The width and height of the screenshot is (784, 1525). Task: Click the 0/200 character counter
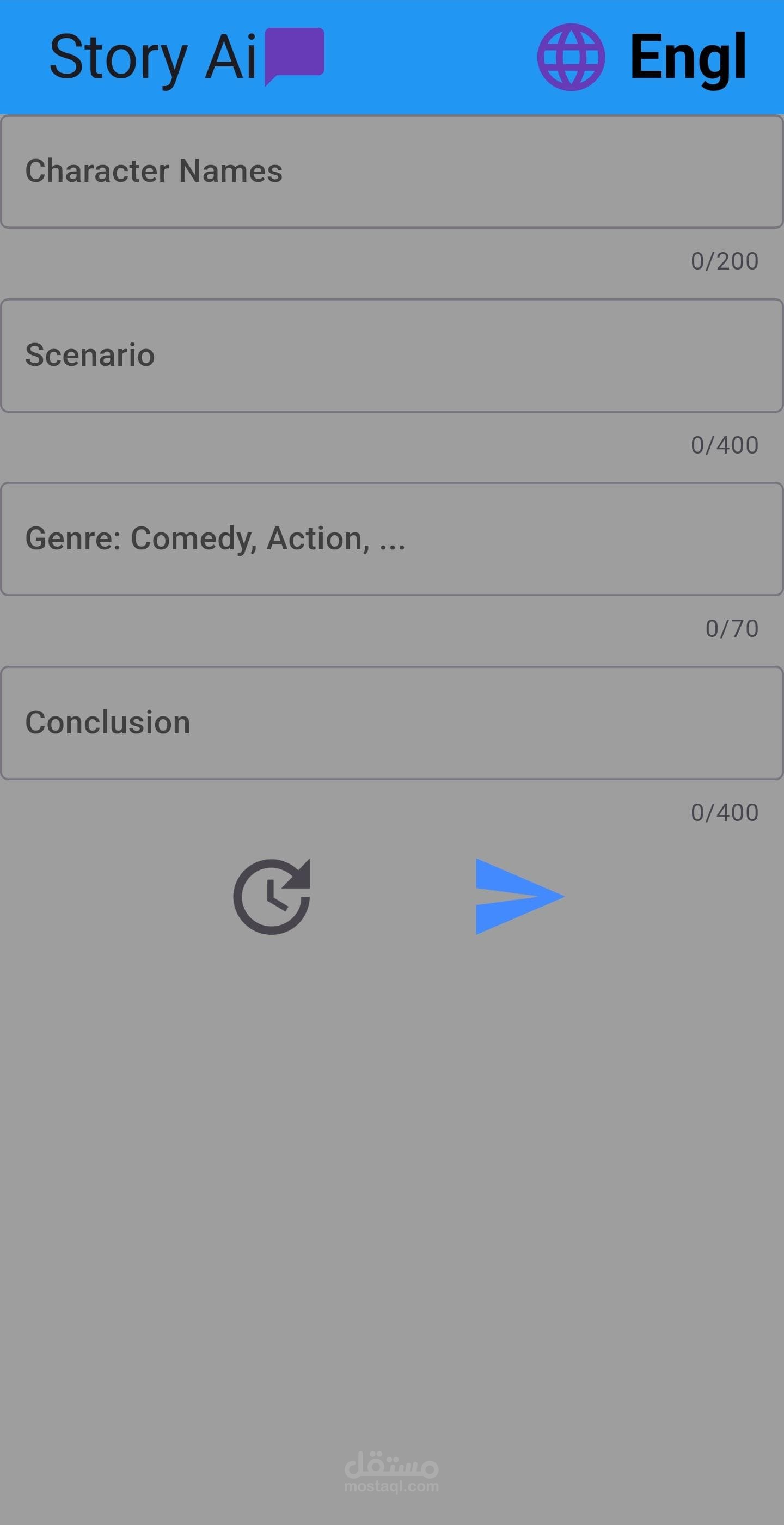pyautogui.click(x=724, y=260)
